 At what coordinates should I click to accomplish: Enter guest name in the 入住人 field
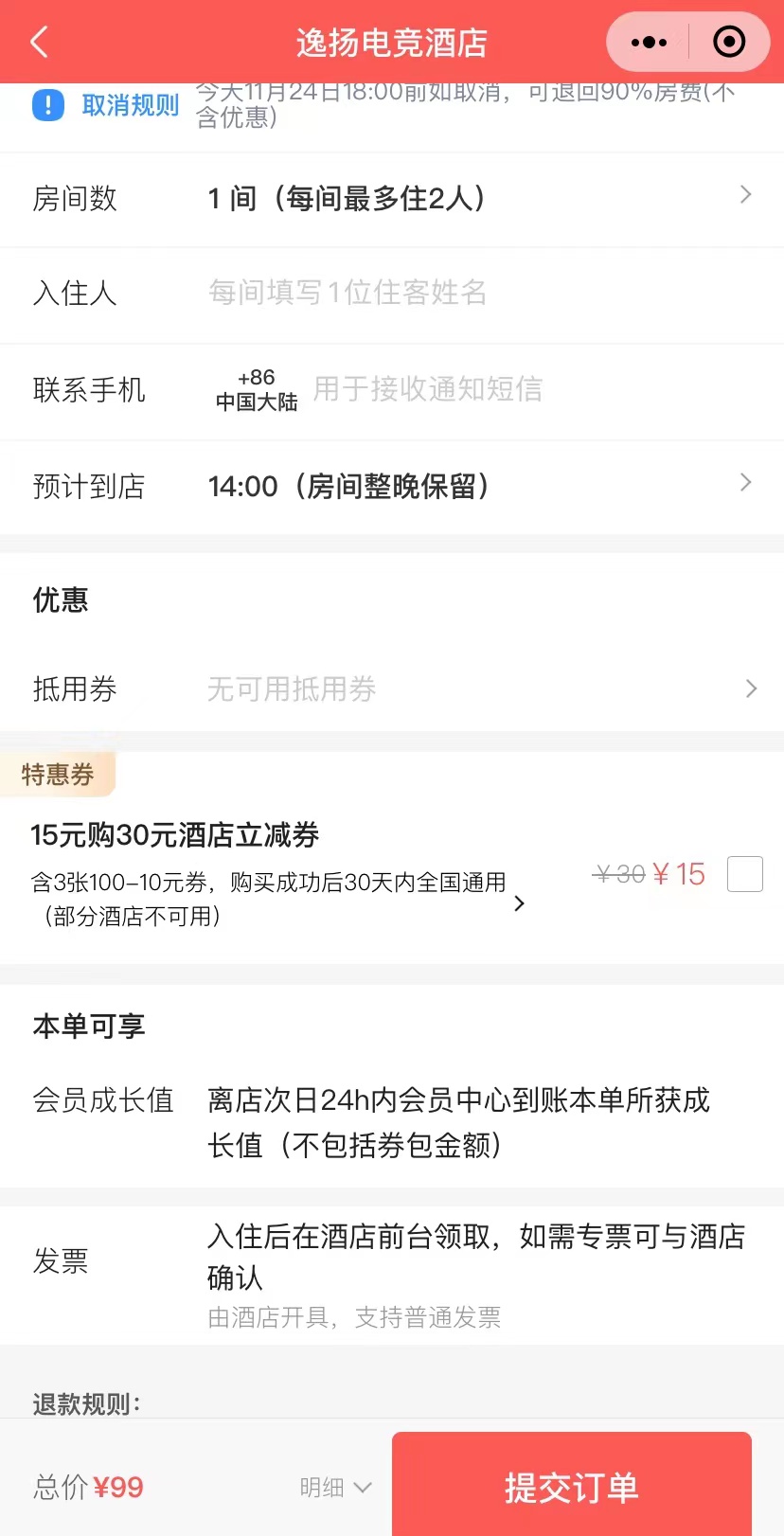click(x=473, y=294)
